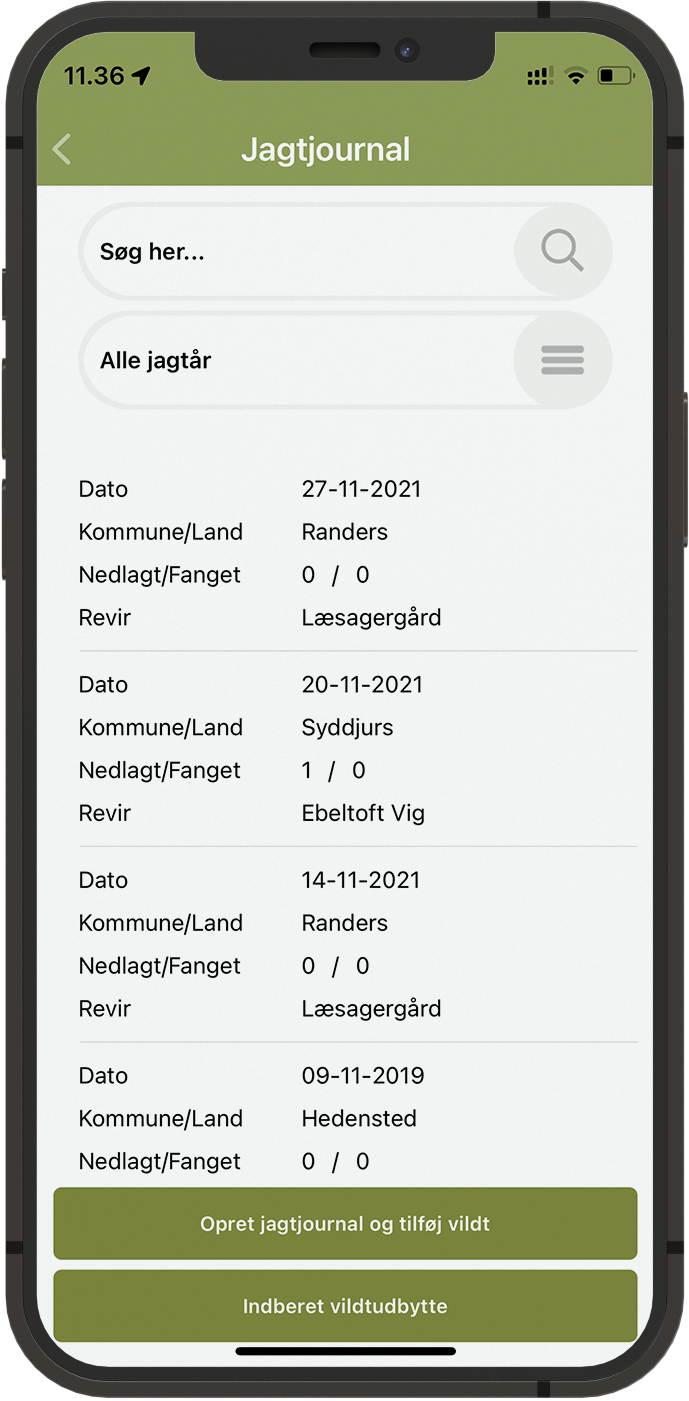Tap 'Opret jagtjournal og tilføj vildt'
Screen dimensions: 689x1401
coord(345,1223)
